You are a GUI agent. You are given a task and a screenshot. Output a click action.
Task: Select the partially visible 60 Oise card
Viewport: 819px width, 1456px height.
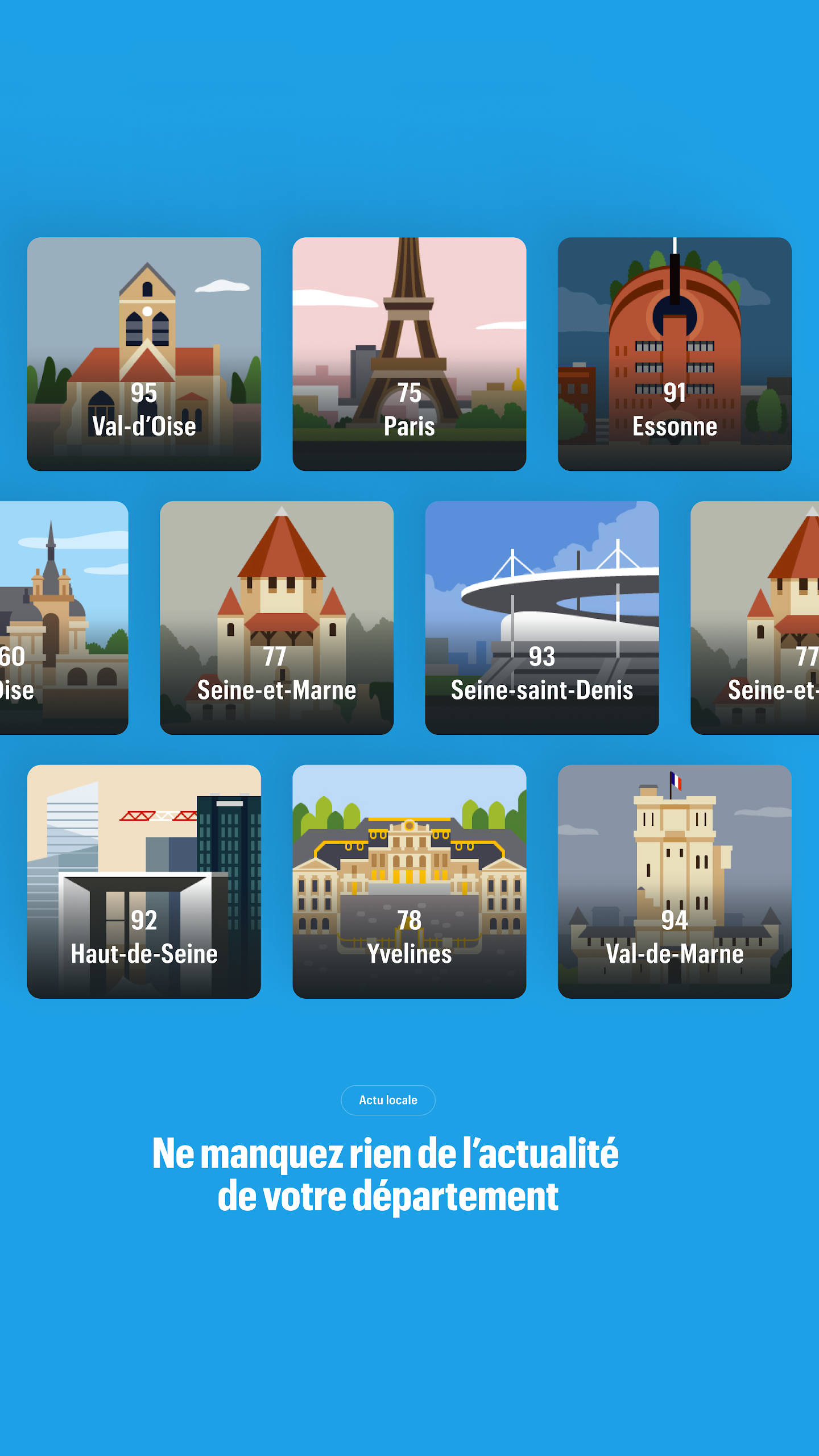[63, 618]
